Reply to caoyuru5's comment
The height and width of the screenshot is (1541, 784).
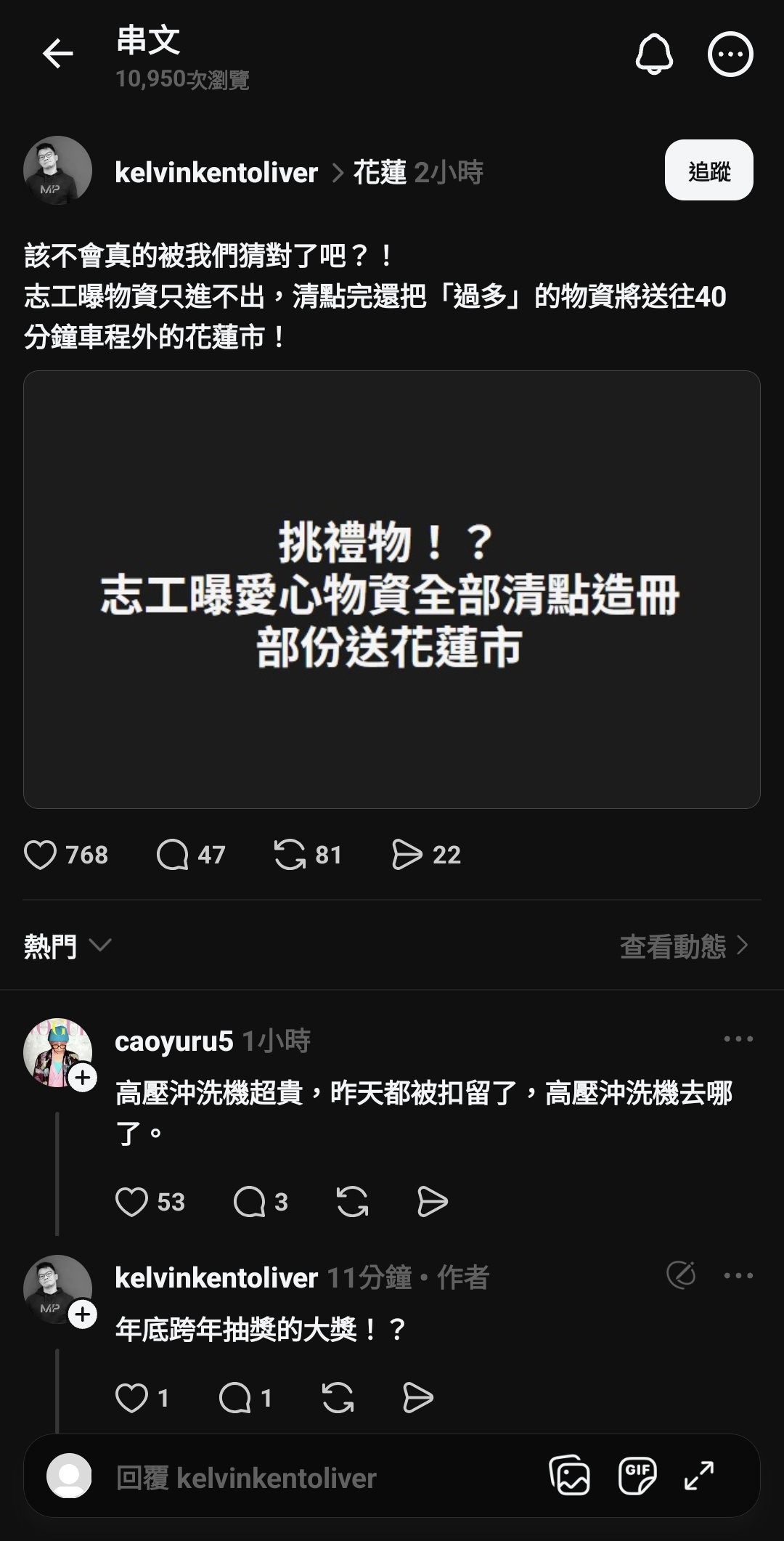tap(249, 1202)
